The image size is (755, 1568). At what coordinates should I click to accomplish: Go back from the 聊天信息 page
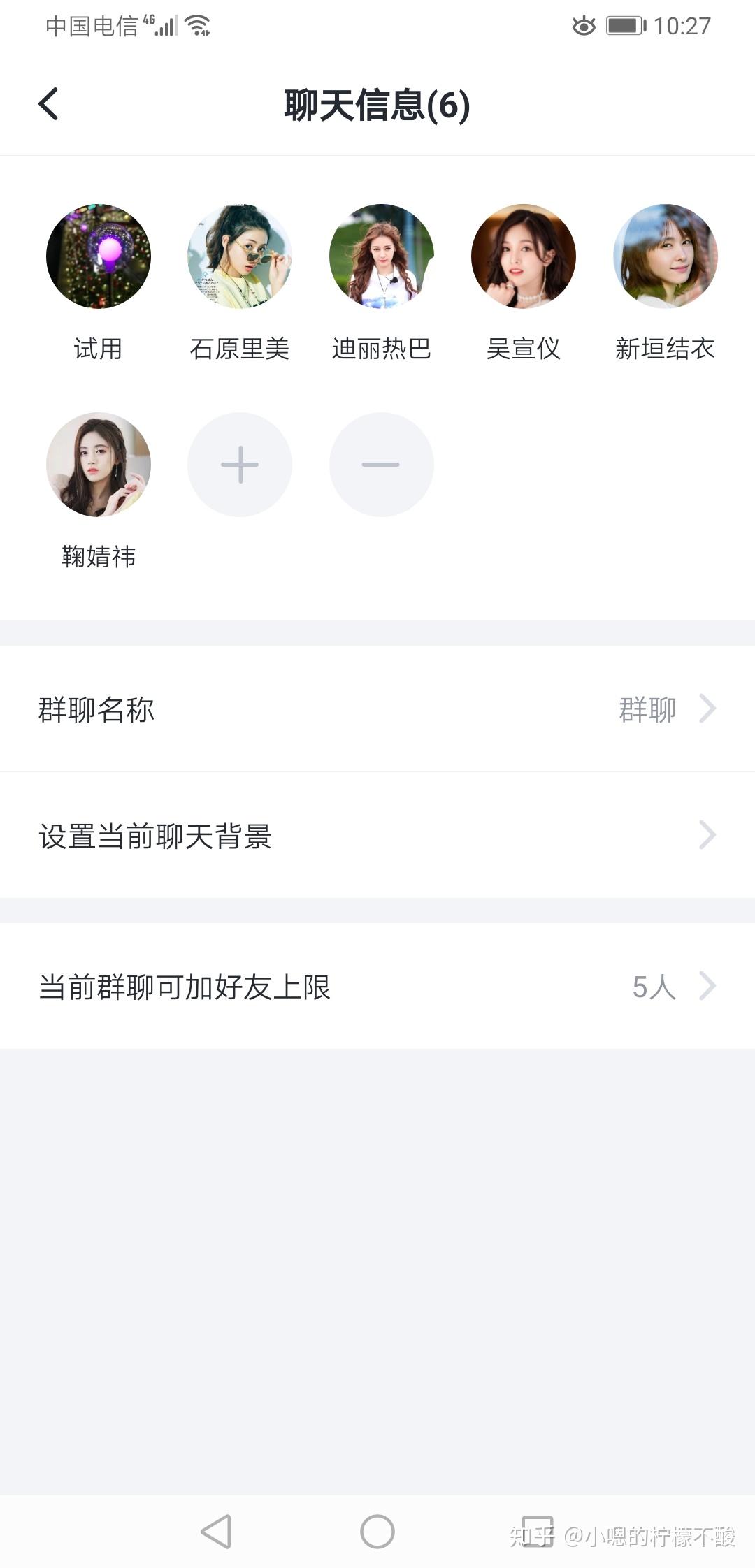click(x=48, y=105)
